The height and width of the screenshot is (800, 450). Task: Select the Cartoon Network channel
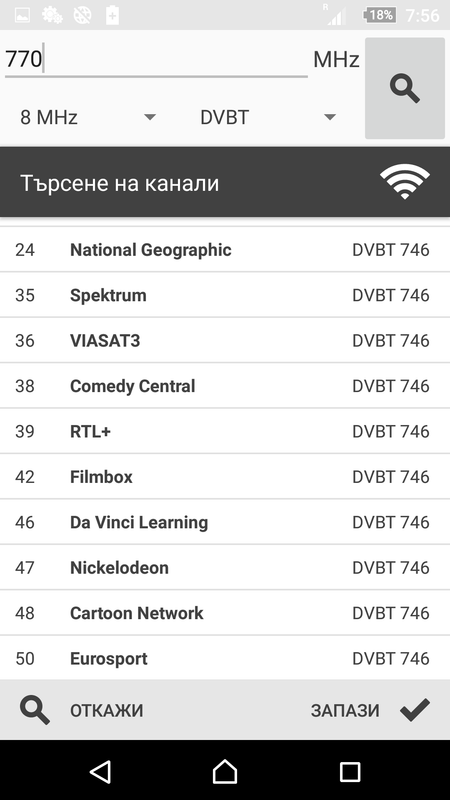[225, 613]
